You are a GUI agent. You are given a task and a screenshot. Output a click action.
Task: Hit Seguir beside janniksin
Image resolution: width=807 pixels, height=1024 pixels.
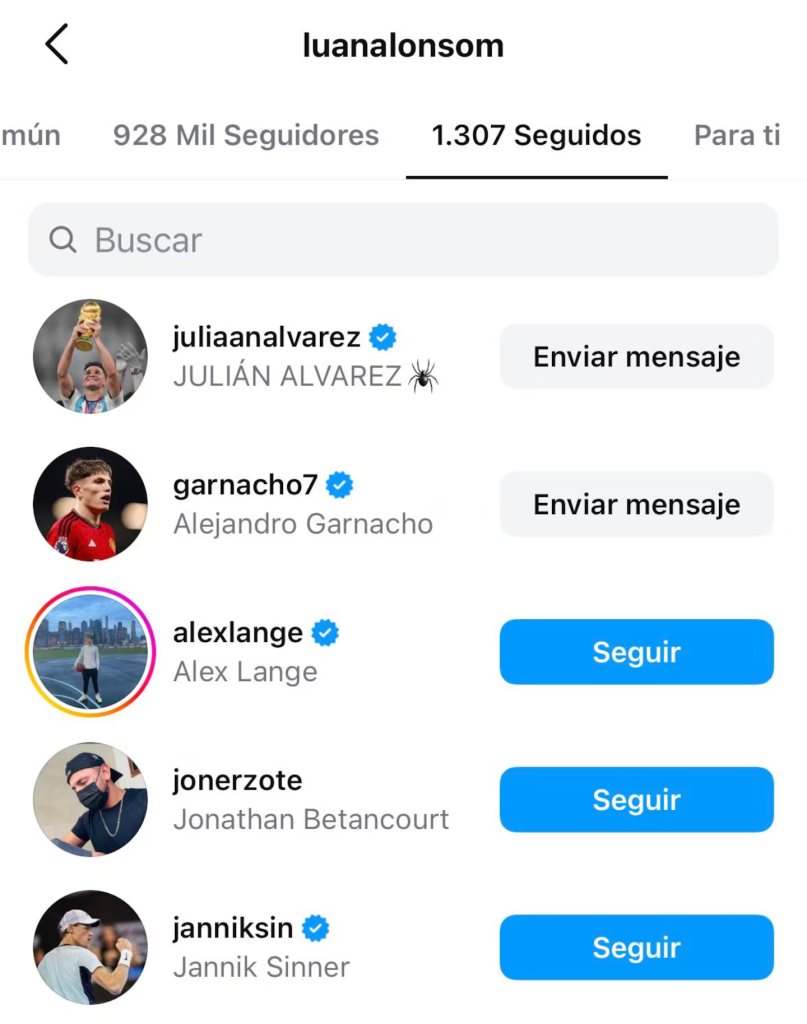[x=636, y=947]
